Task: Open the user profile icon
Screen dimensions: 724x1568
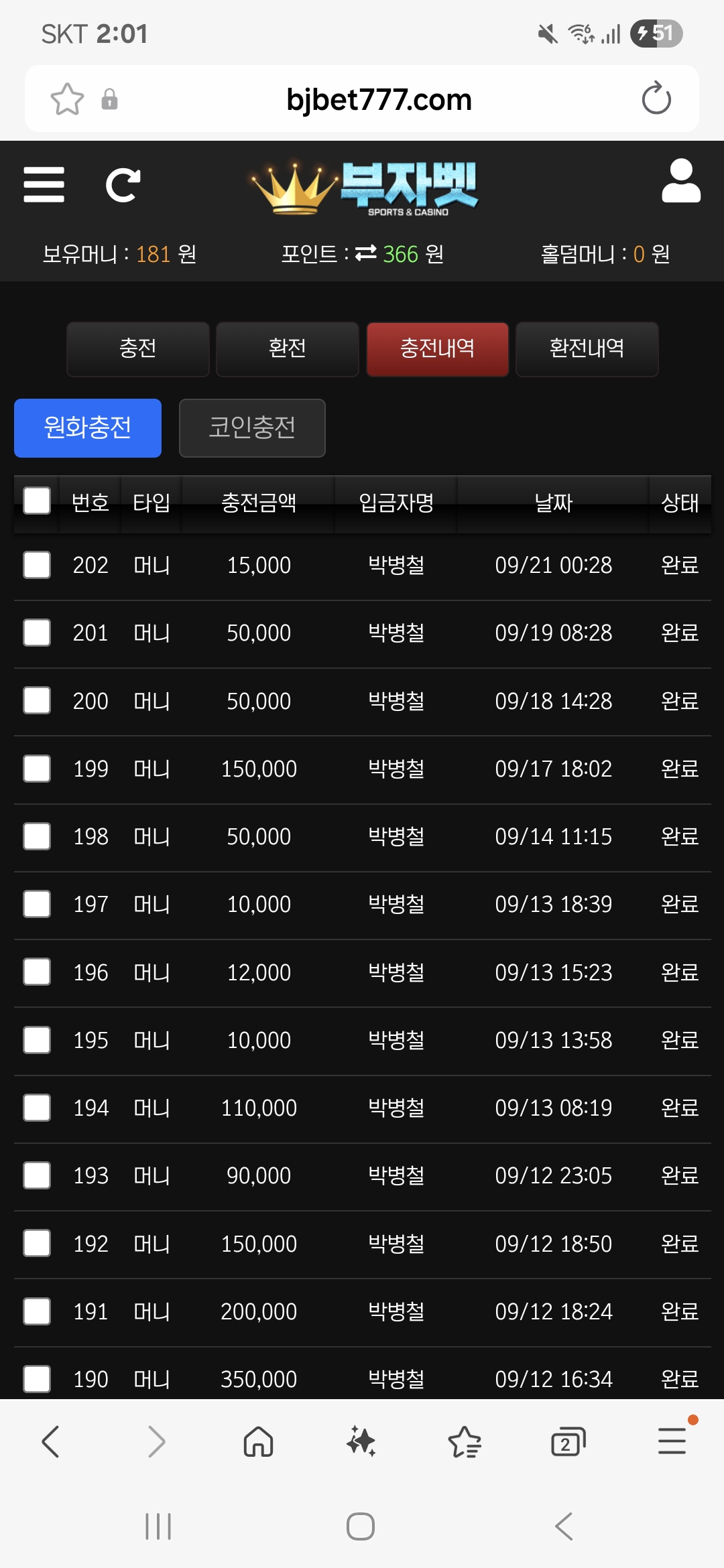Action: 681,181
